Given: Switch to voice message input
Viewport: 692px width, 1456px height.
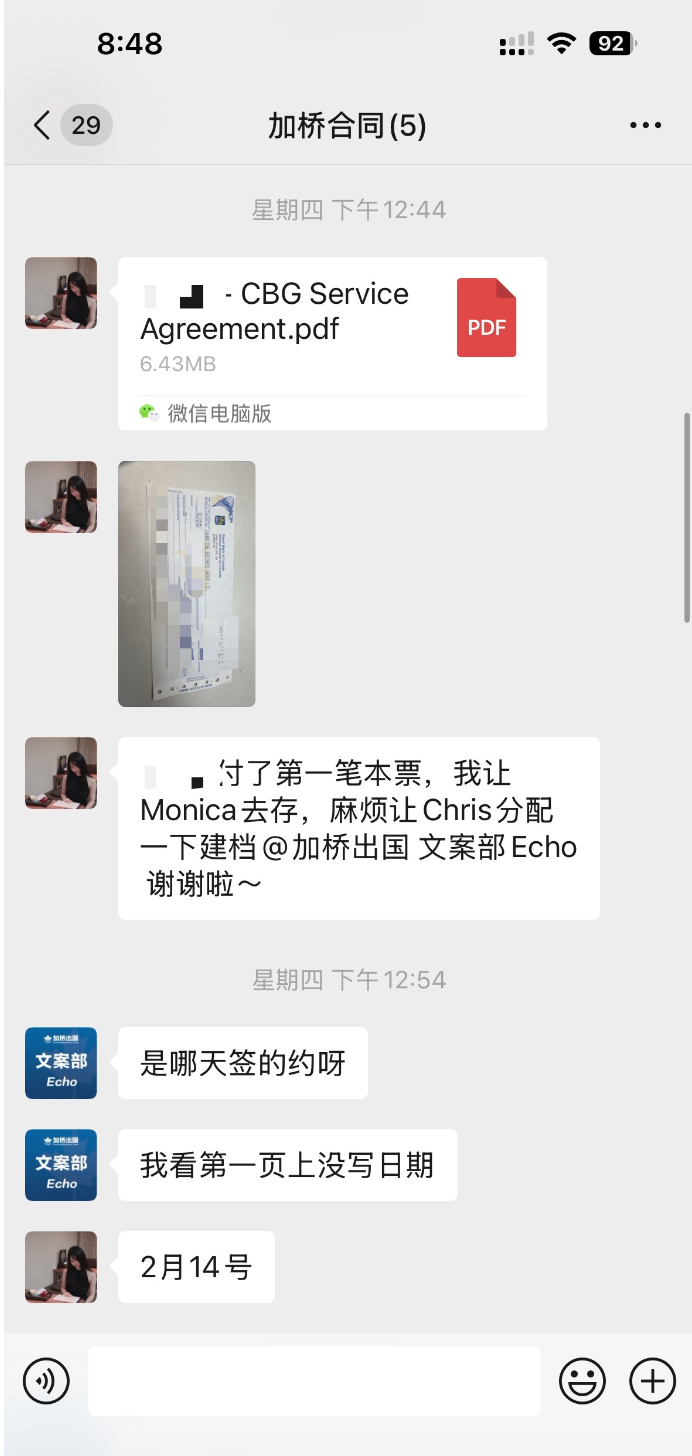Looking at the screenshot, I should point(46,1381).
